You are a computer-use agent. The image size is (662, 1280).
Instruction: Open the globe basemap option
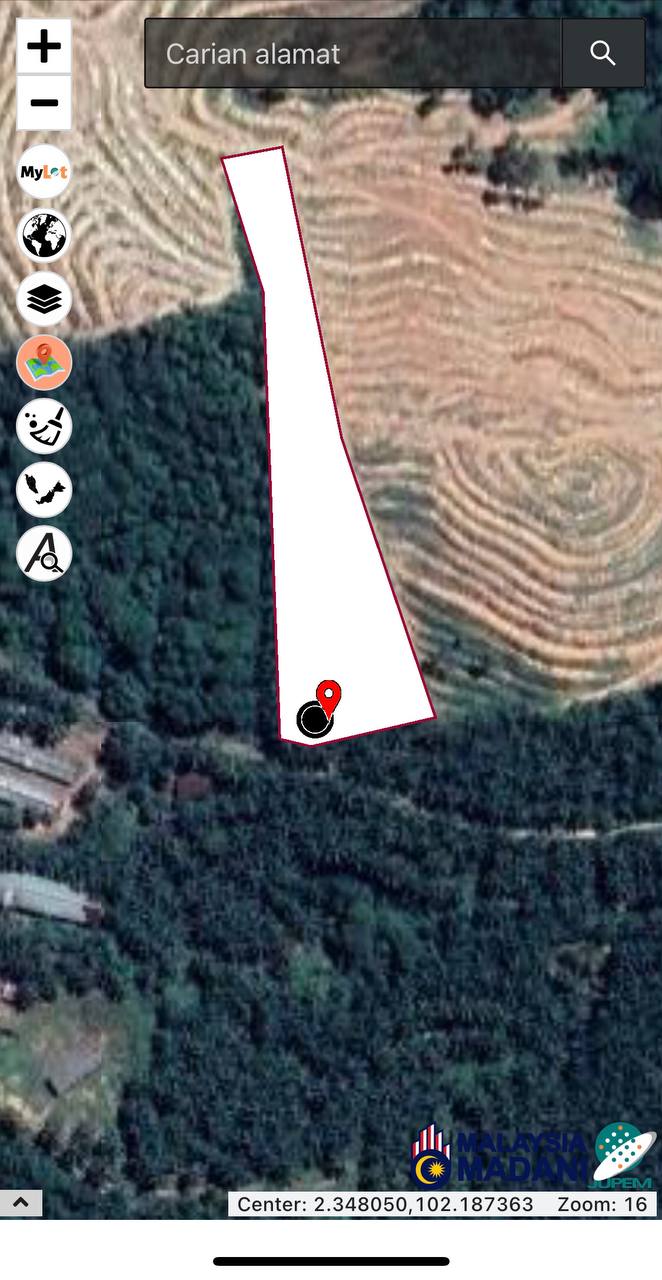point(44,236)
